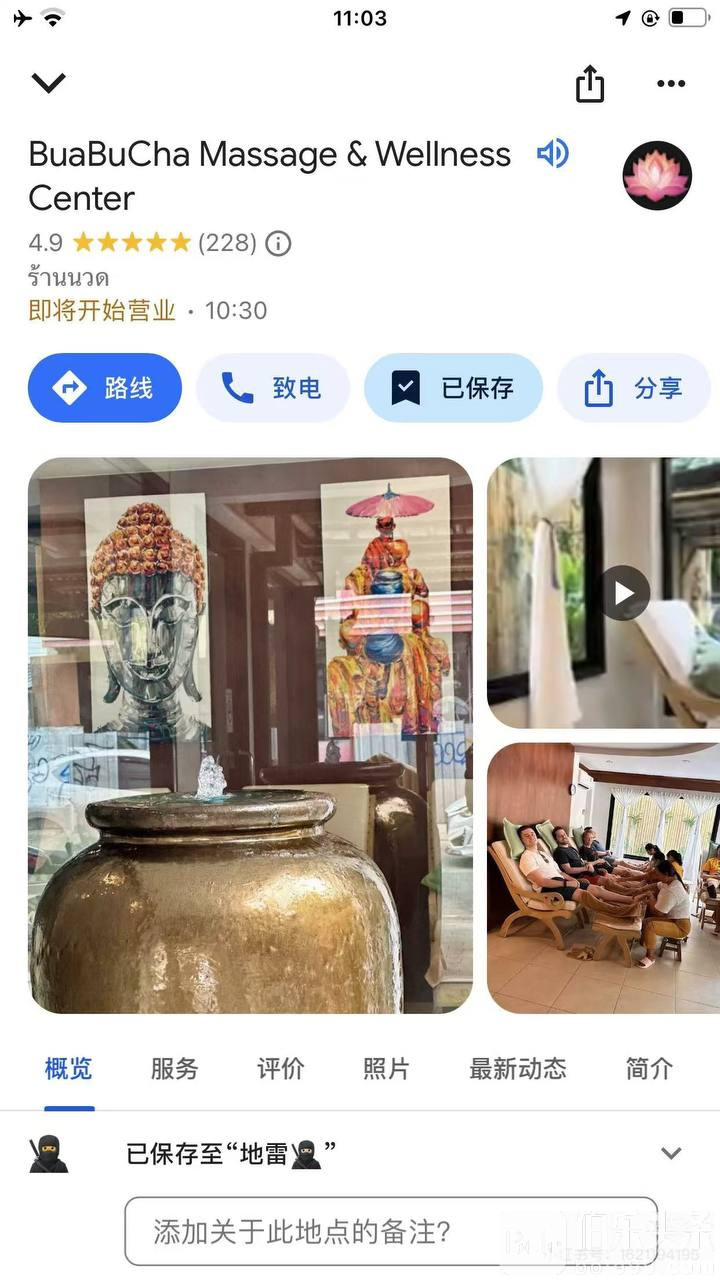
Task: Open the lotus profile picture of the business
Action: pos(657,175)
